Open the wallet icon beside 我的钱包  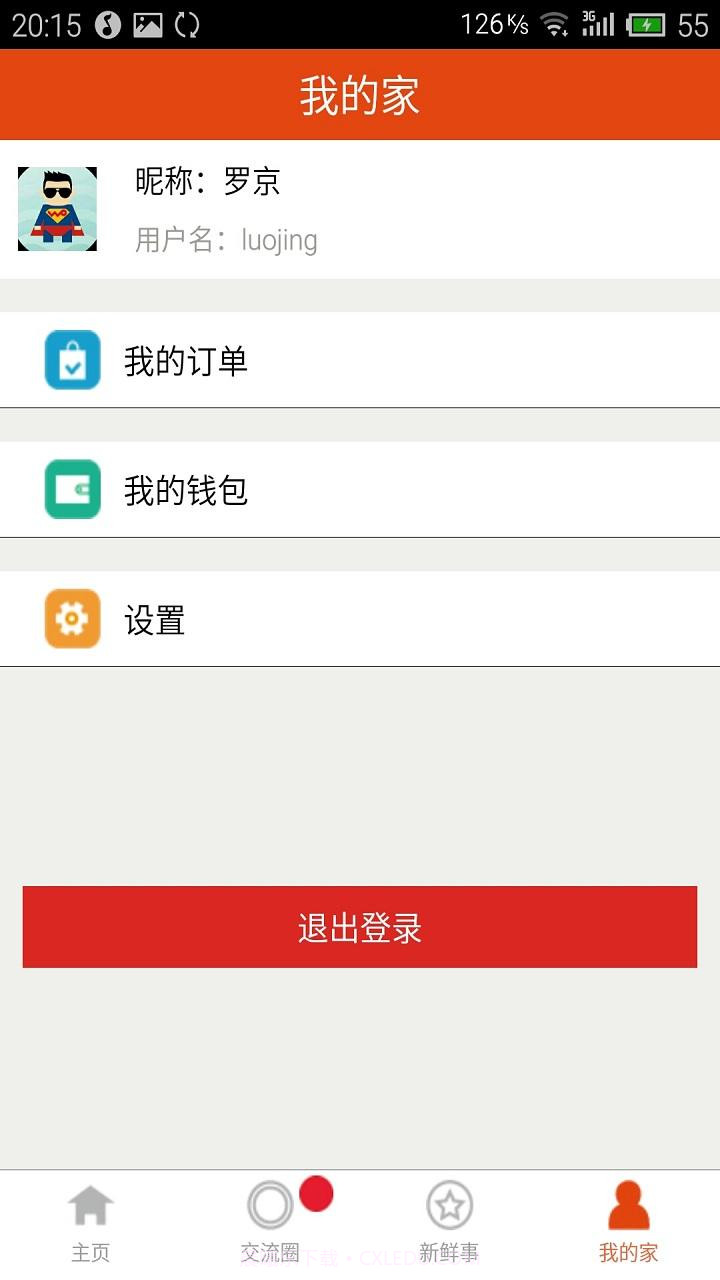[70, 489]
